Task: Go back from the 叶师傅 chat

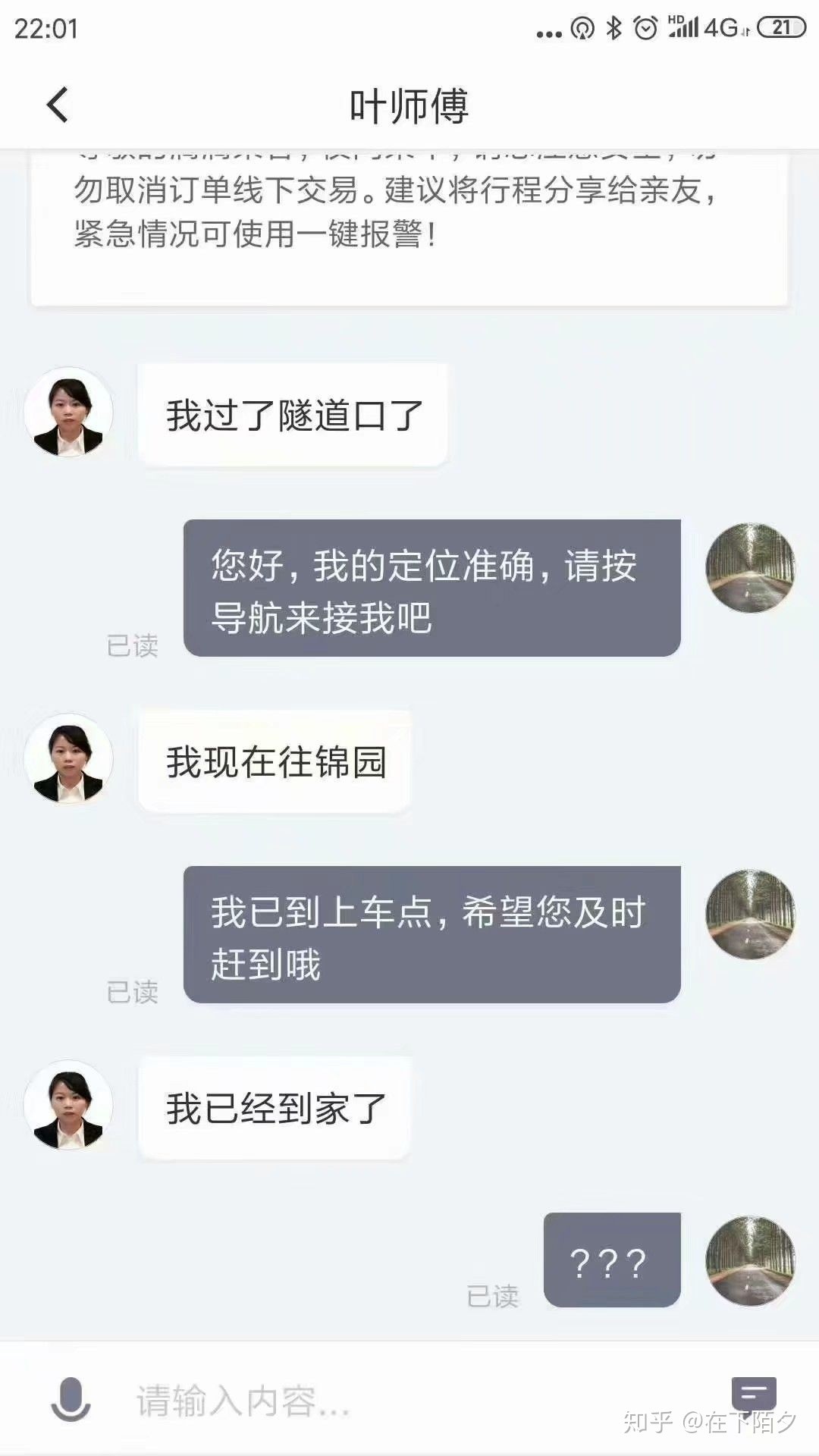Action: tap(58, 105)
